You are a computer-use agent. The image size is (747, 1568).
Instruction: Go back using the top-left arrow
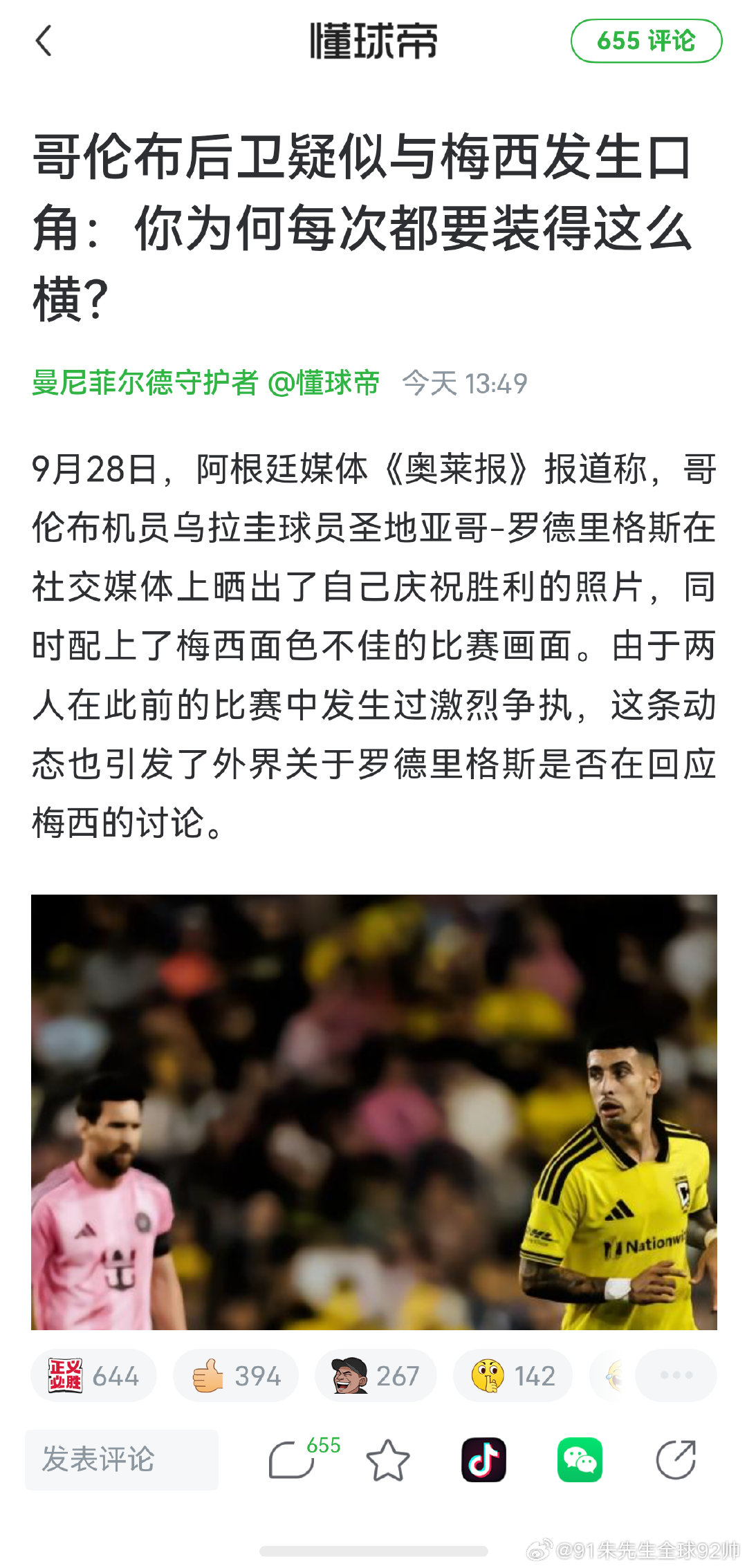point(44,41)
